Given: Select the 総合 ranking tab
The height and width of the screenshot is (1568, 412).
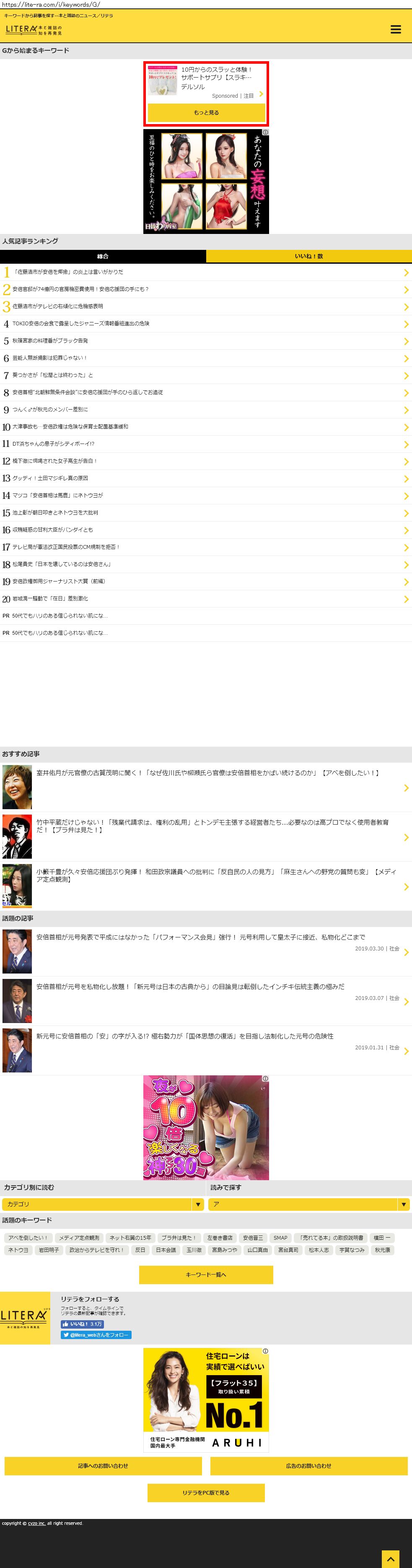Looking at the screenshot, I should [103, 256].
